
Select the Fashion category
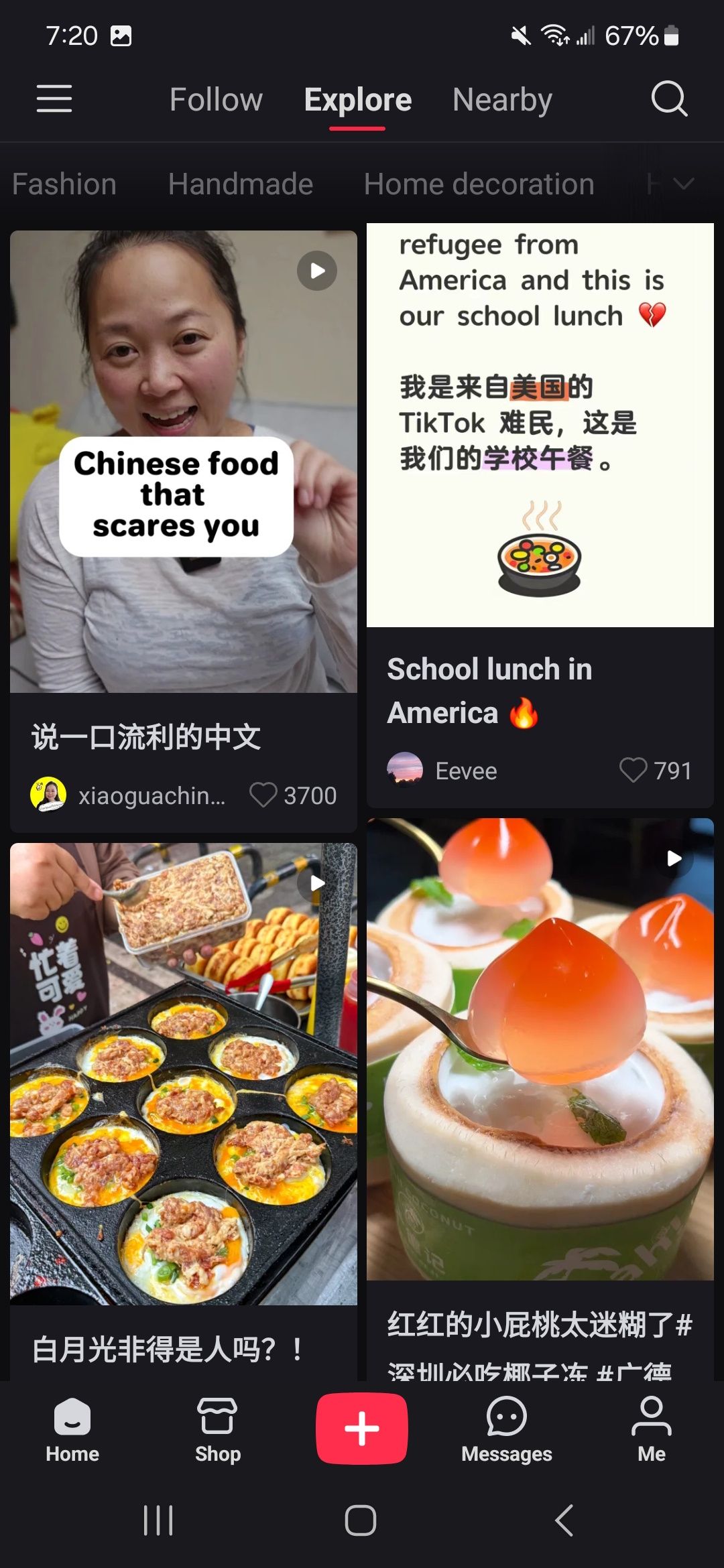pos(64,183)
